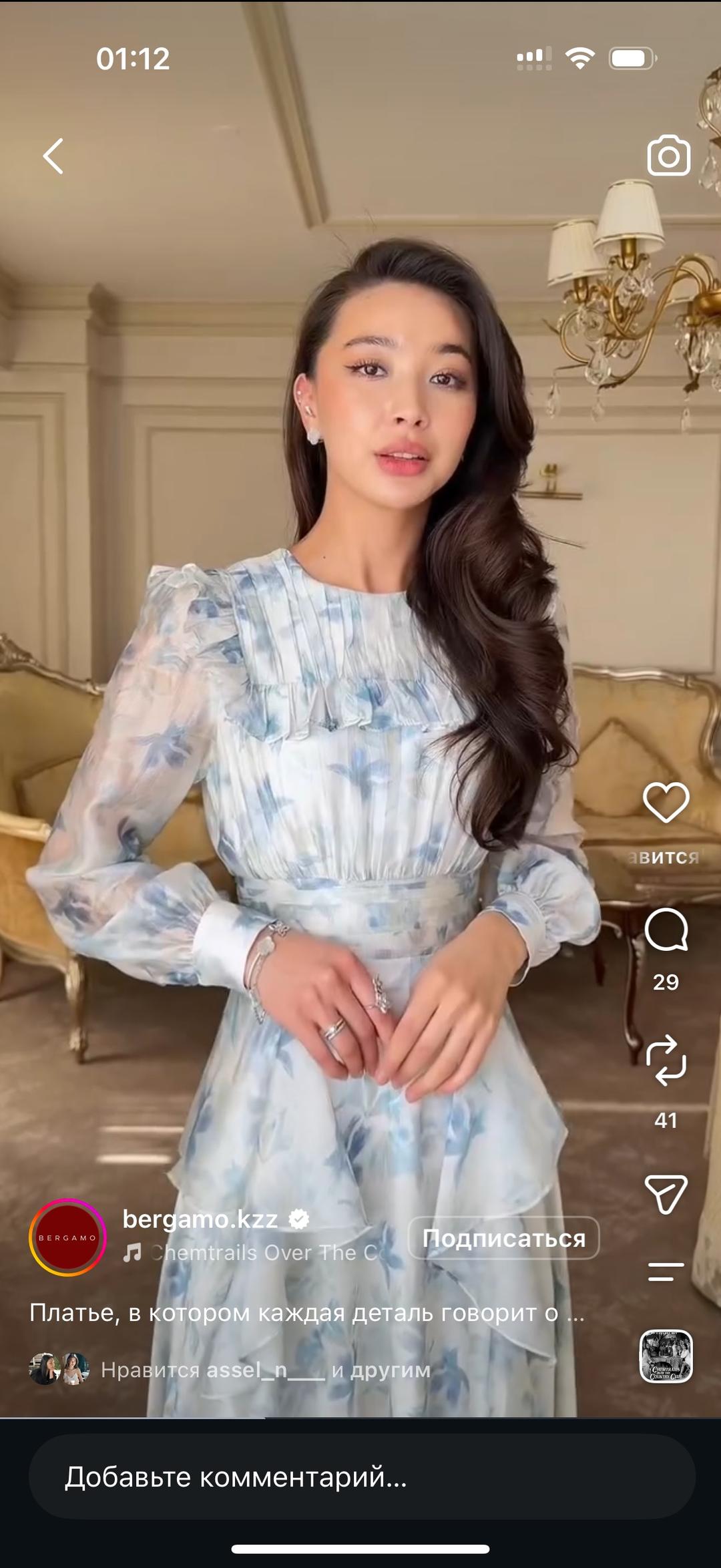Open the audio thumbnail for this reel
The width and height of the screenshot is (721, 1568).
[x=666, y=1356]
